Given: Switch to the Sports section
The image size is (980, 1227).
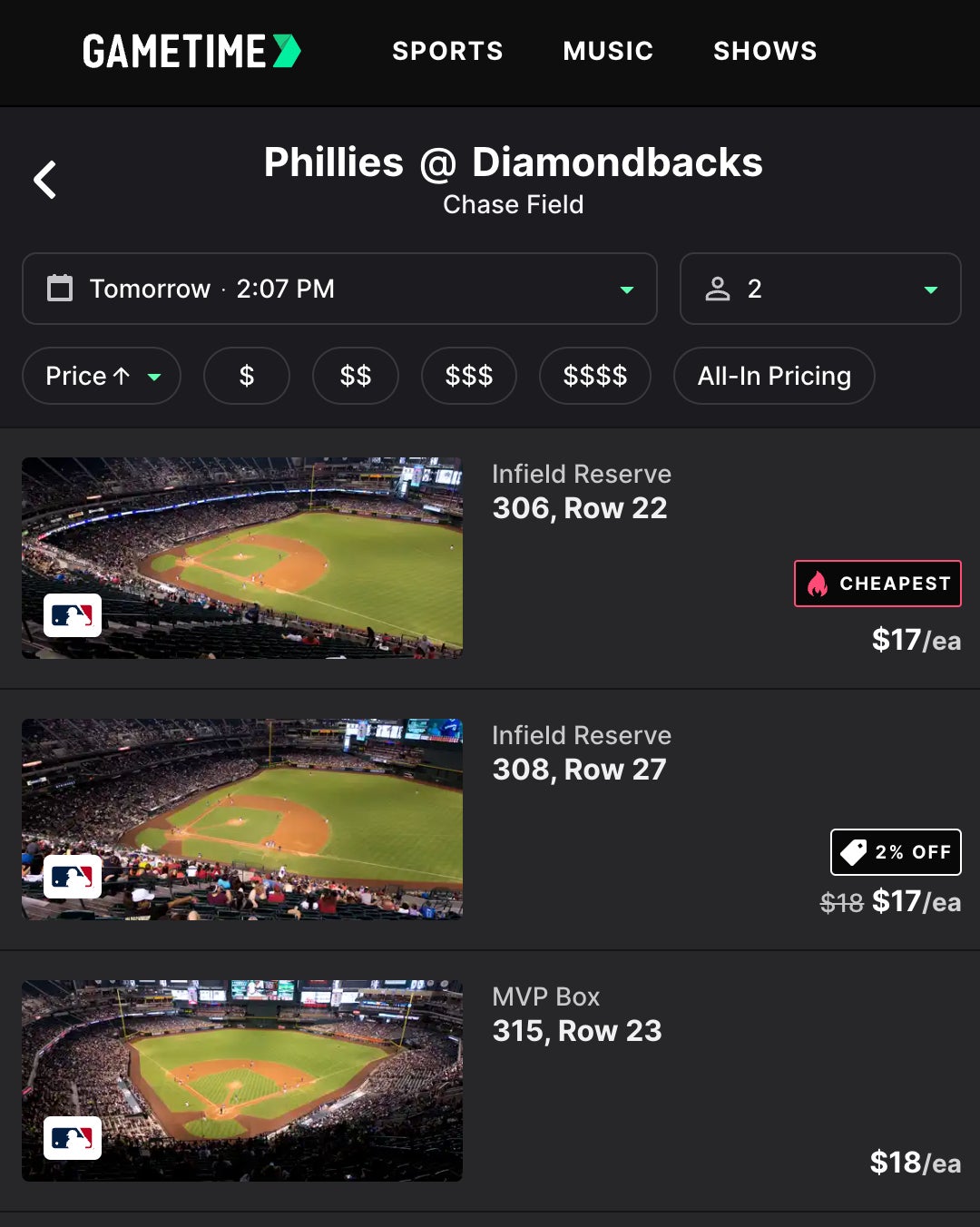Looking at the screenshot, I should [447, 51].
